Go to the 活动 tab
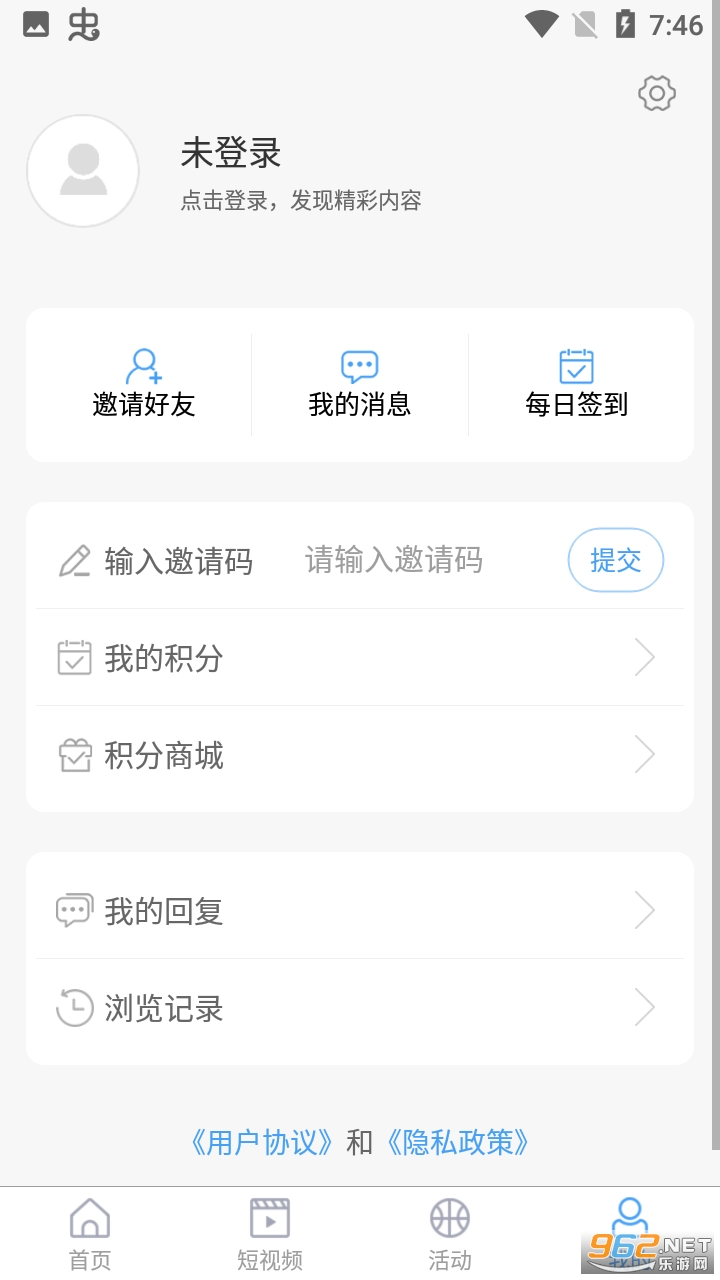Image resolution: width=720 pixels, height=1280 pixels. point(450,1234)
